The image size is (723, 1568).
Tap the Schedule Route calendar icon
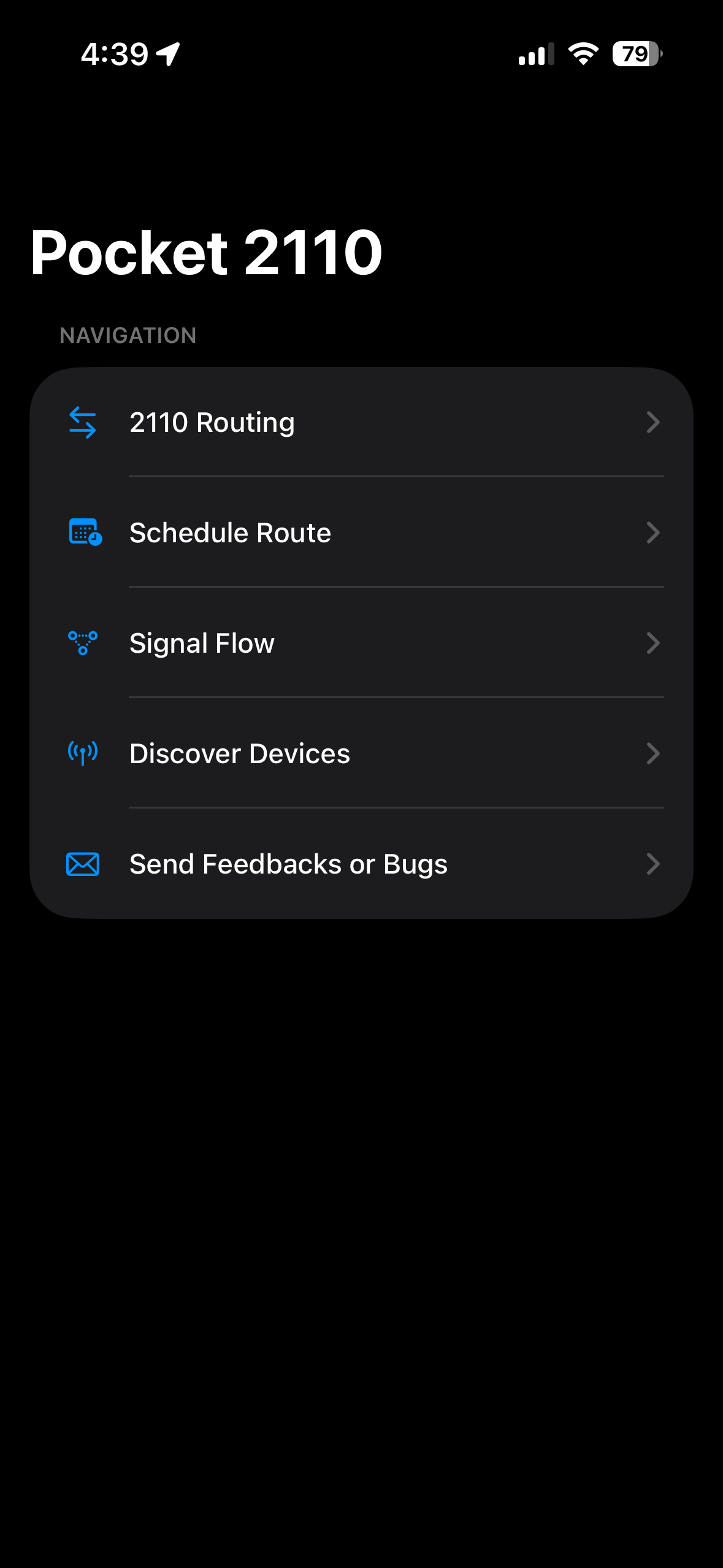pos(83,532)
